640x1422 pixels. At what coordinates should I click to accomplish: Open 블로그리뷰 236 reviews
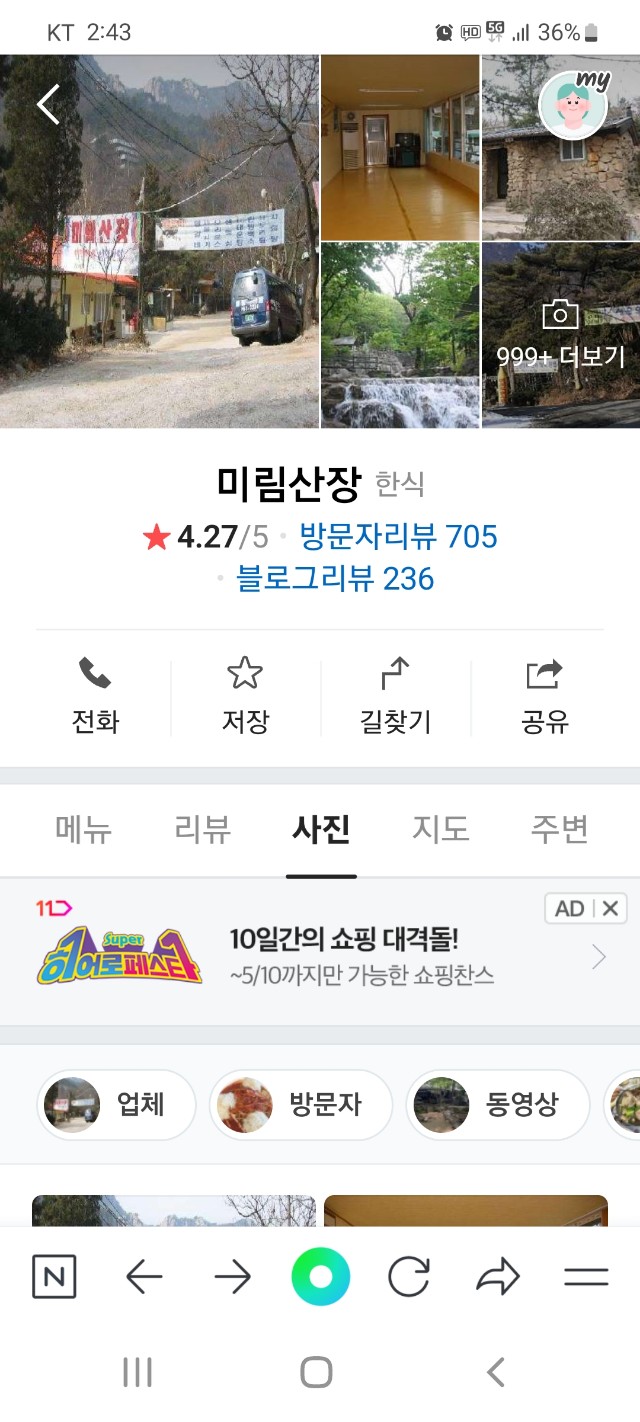click(x=335, y=579)
